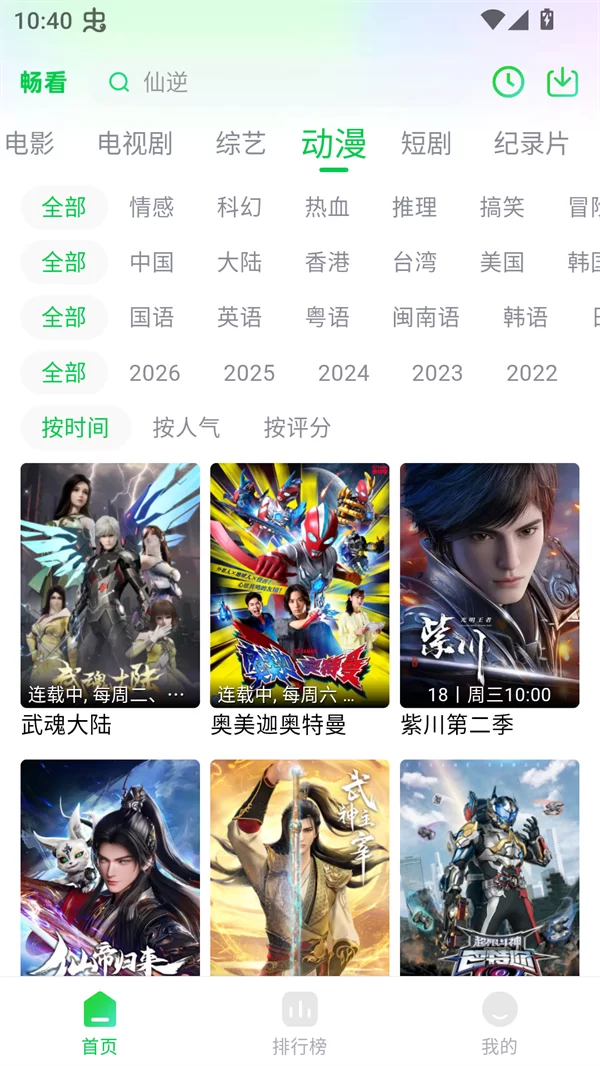Sort by 按评分

pyautogui.click(x=297, y=428)
